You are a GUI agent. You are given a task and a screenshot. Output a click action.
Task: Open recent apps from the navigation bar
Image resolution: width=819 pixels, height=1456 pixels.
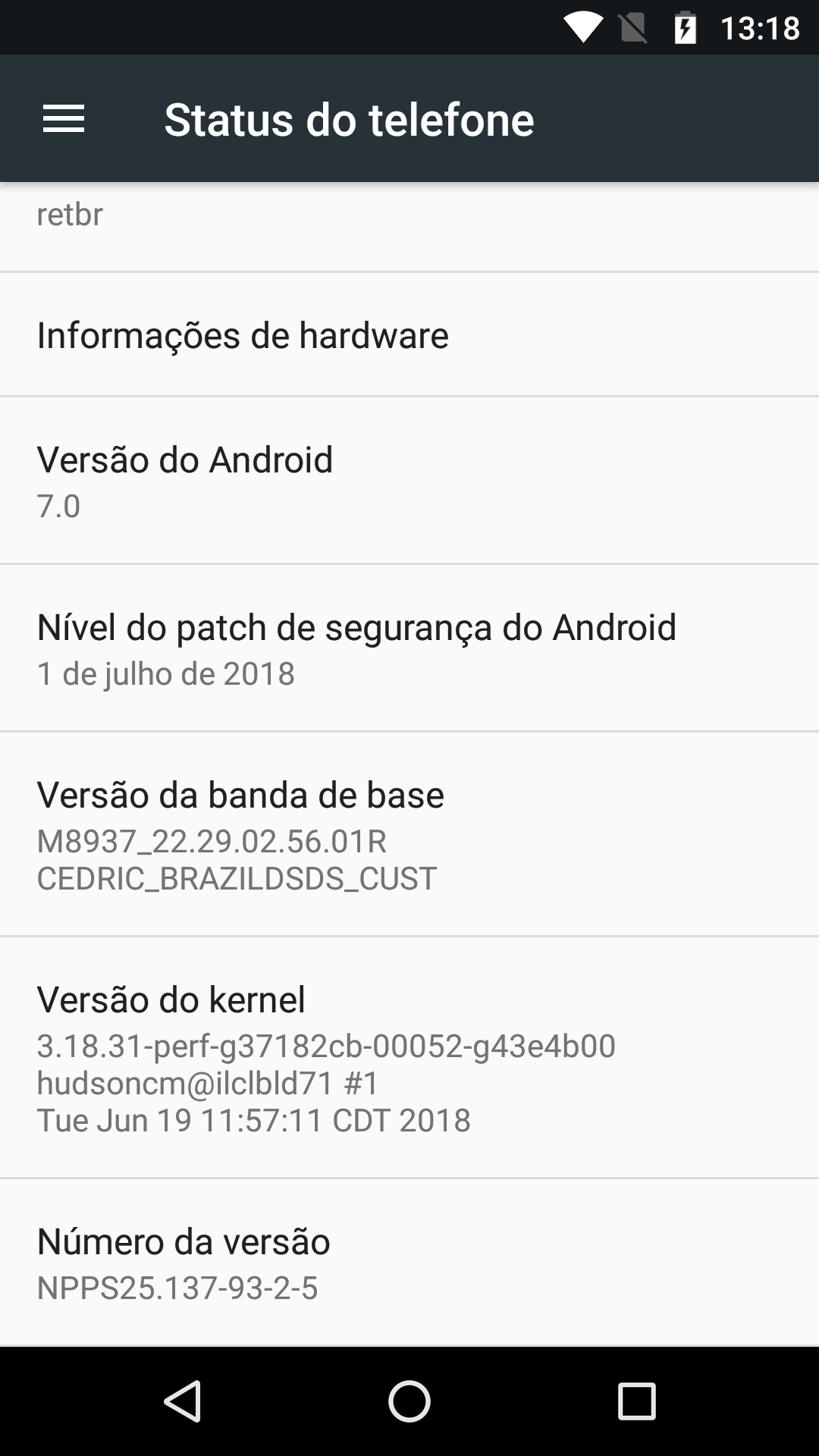636,1401
